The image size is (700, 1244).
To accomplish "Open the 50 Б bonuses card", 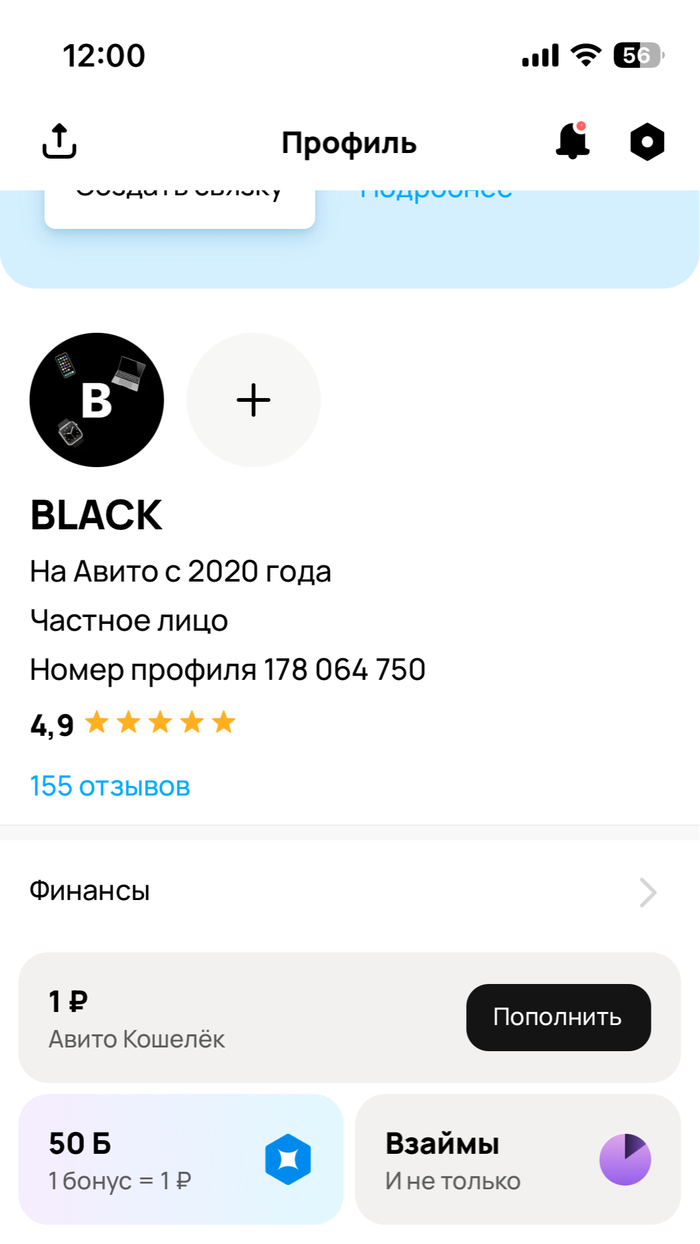I will click(x=180, y=1159).
